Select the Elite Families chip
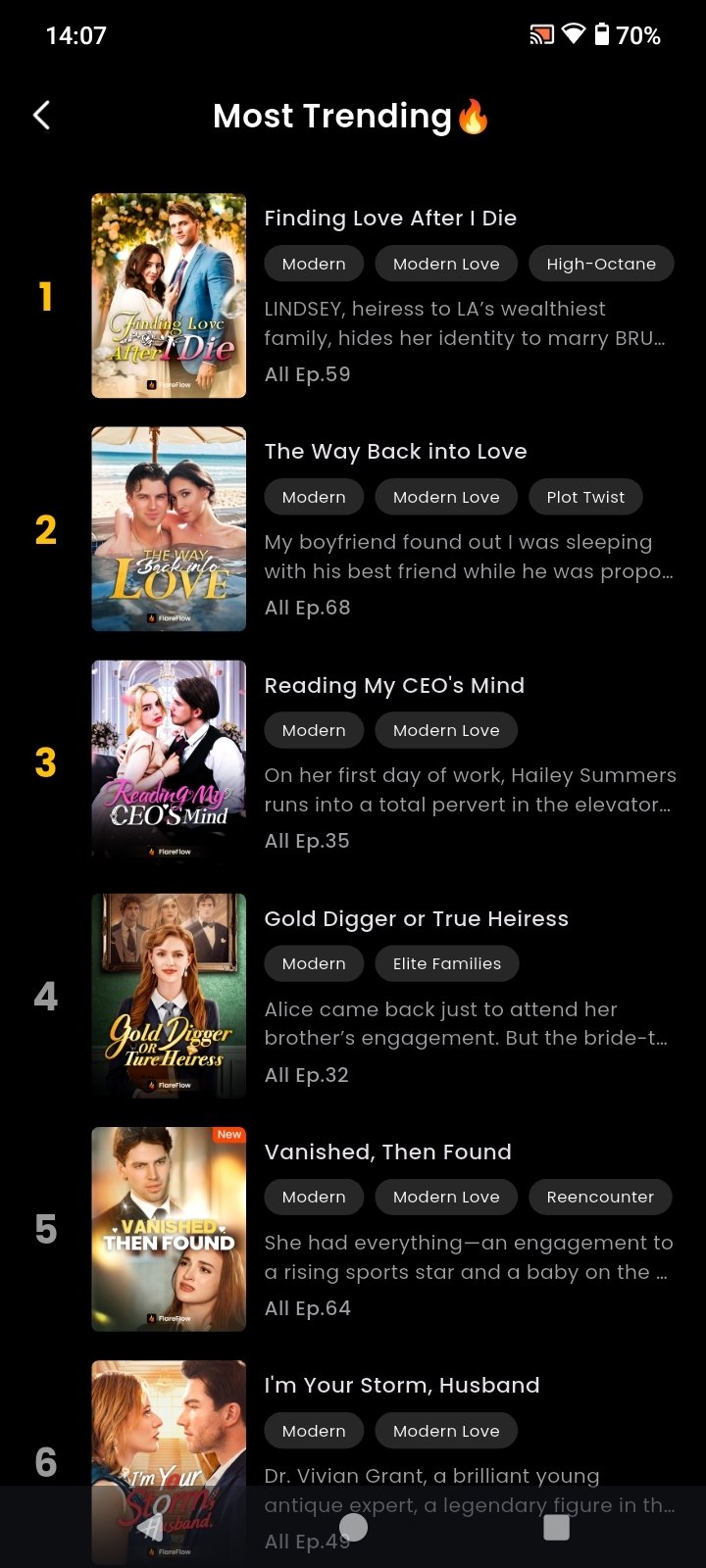This screenshot has width=706, height=1568. click(x=446, y=963)
